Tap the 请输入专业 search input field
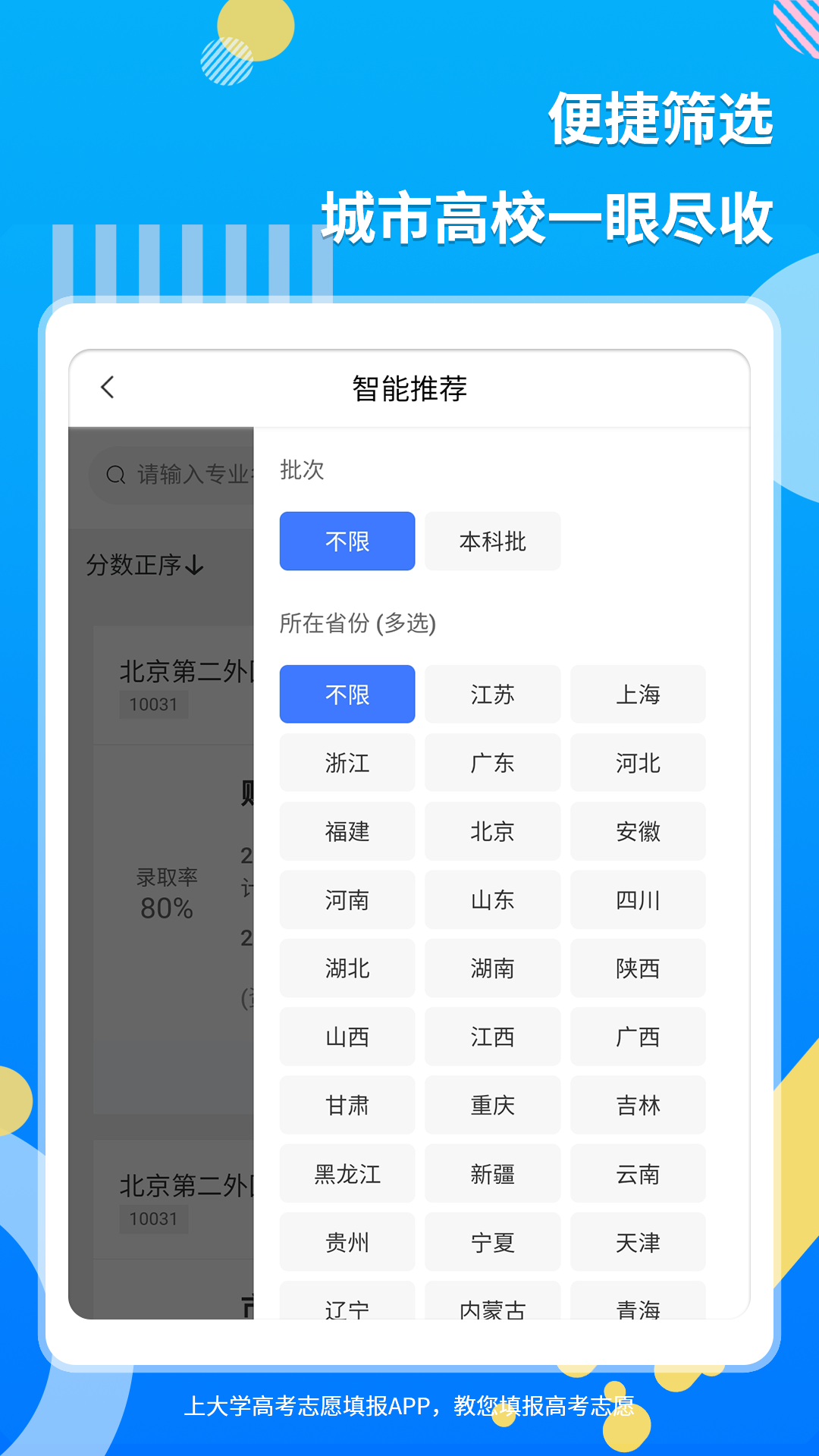Image resolution: width=819 pixels, height=1456 pixels. click(182, 474)
